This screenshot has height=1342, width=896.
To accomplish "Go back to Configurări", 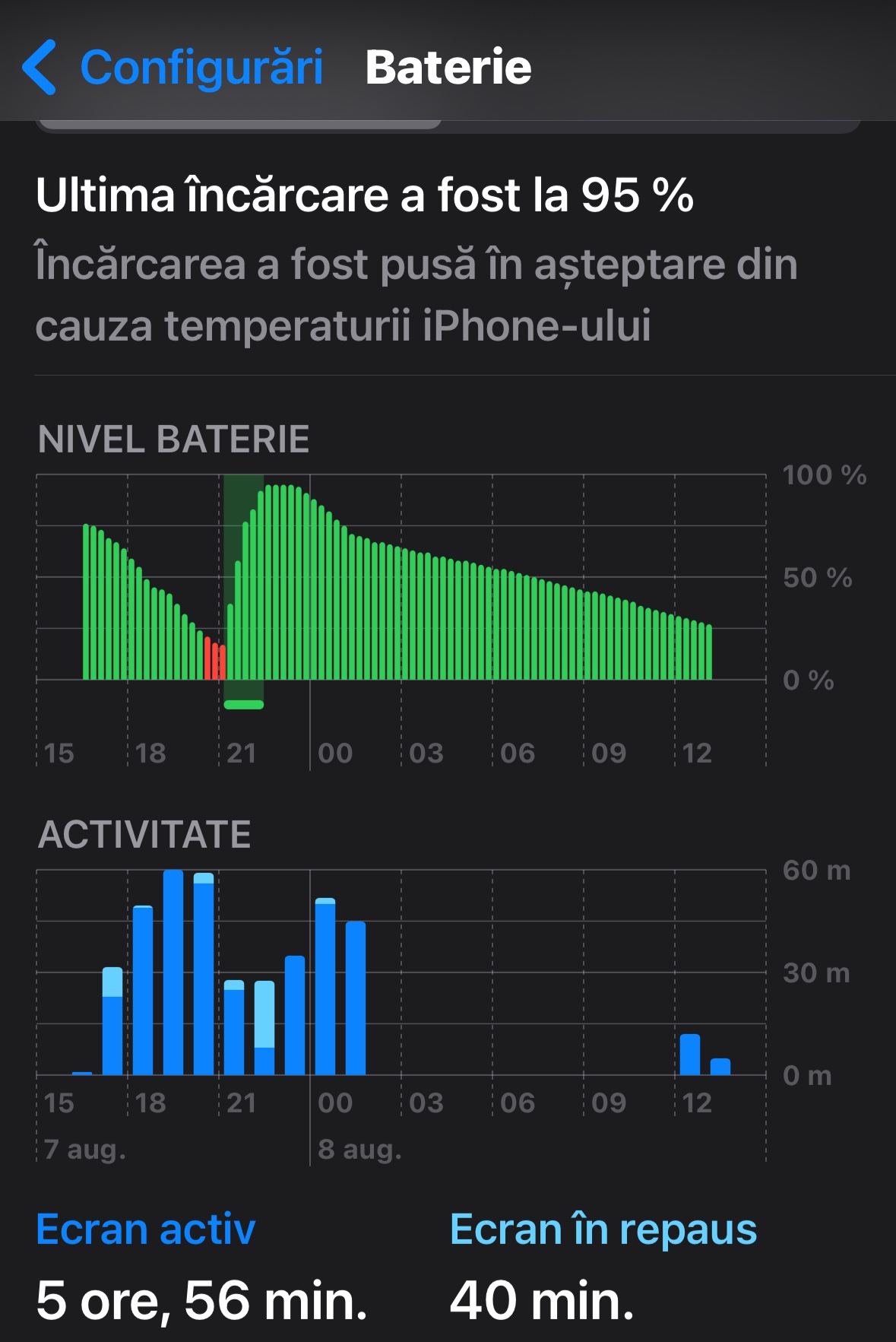I will [173, 67].
